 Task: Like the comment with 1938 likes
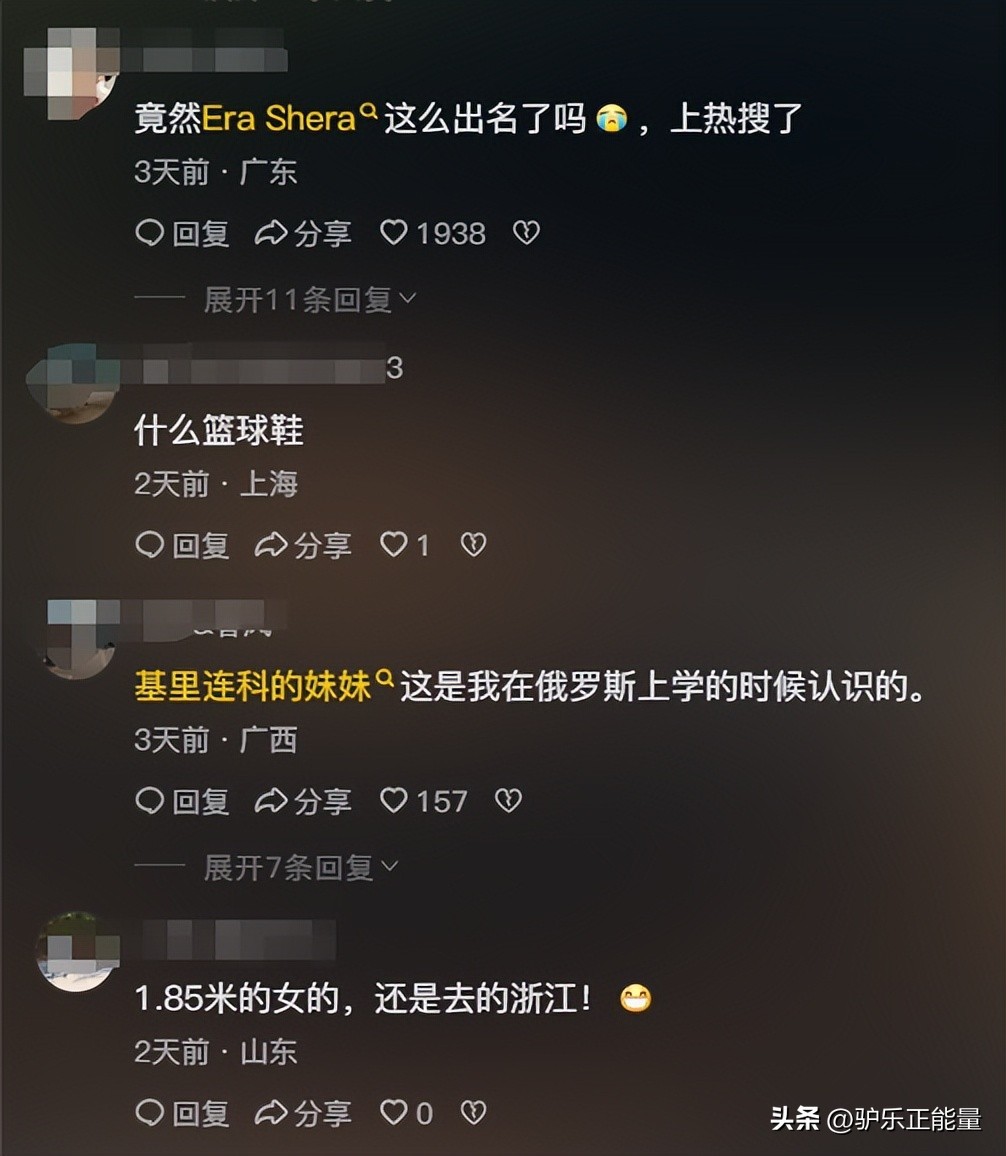[395, 233]
